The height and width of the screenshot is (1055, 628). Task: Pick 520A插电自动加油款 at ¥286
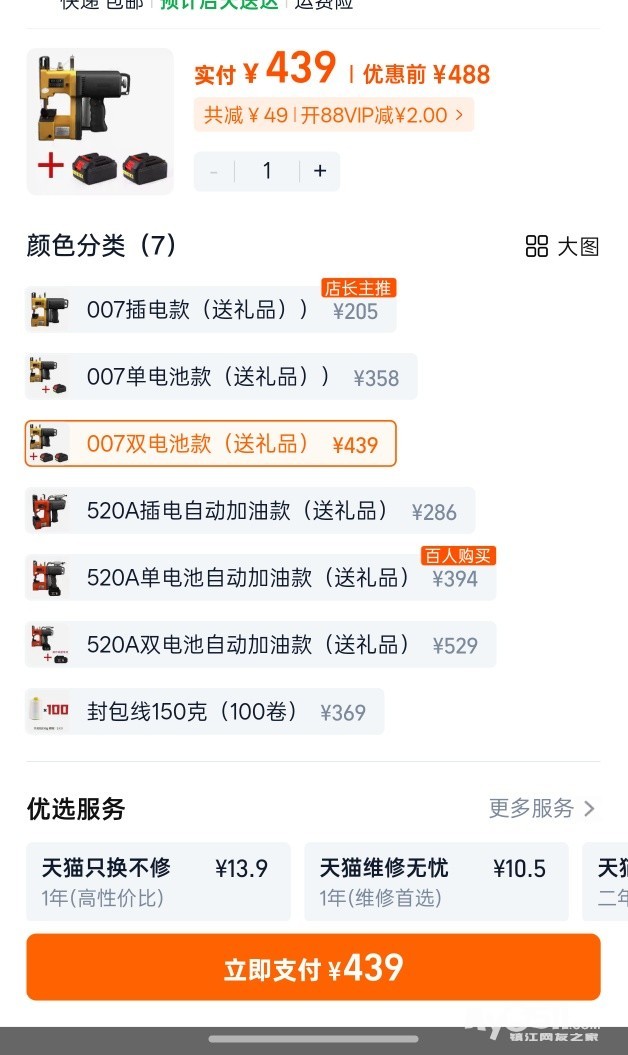pyautogui.click(x=249, y=511)
